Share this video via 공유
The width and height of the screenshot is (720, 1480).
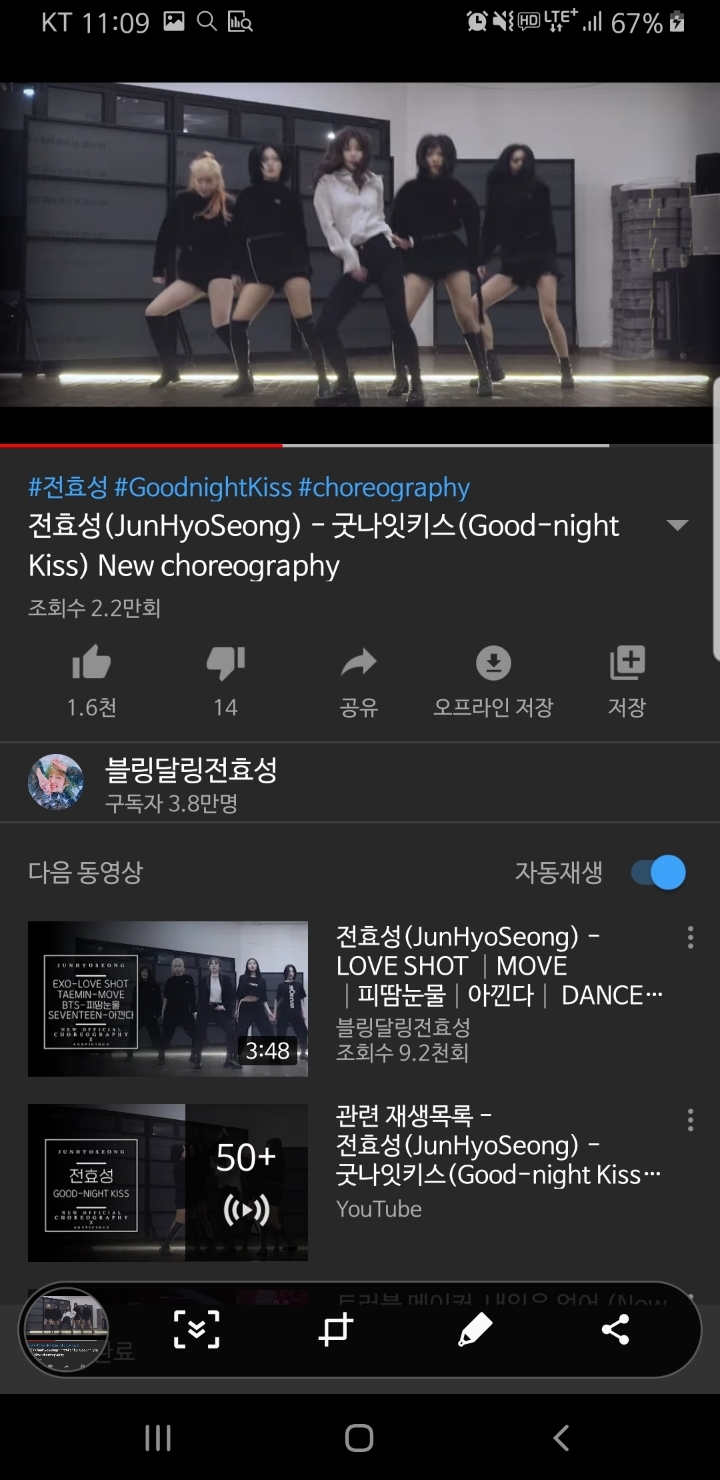[x=359, y=664]
